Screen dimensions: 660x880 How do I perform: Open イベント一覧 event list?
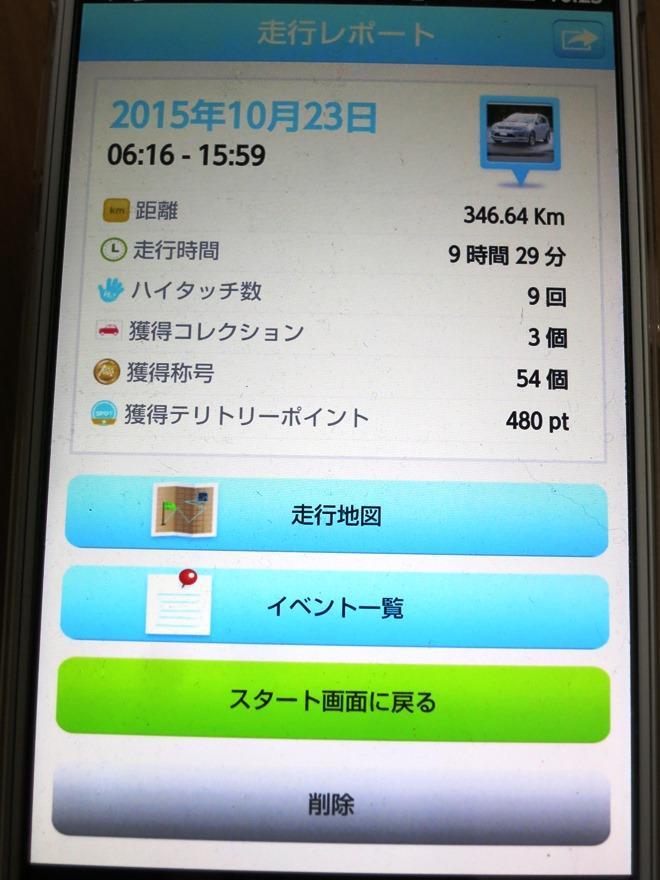click(x=335, y=607)
